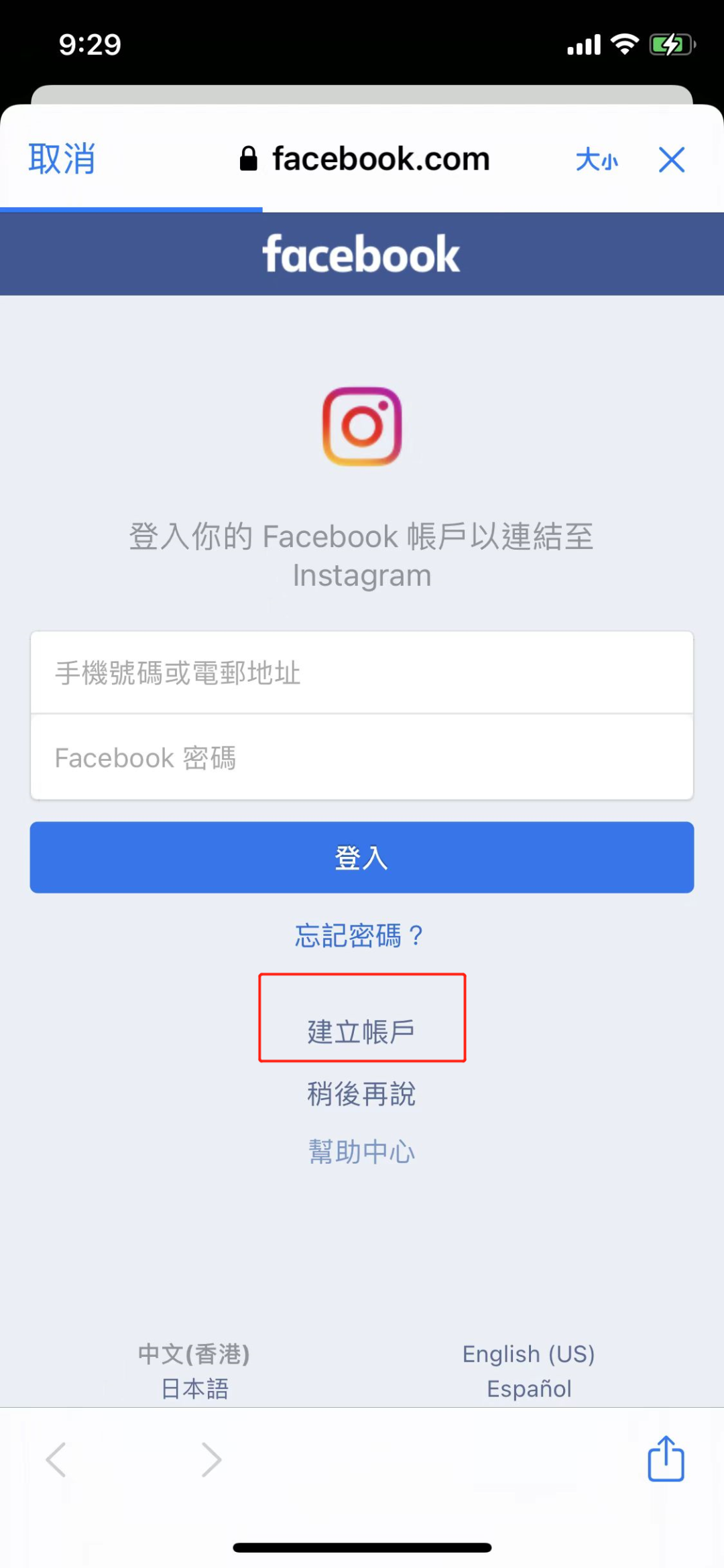The image size is (724, 1568).
Task: Choose 稍後再說 to skip for now
Action: (x=361, y=1094)
